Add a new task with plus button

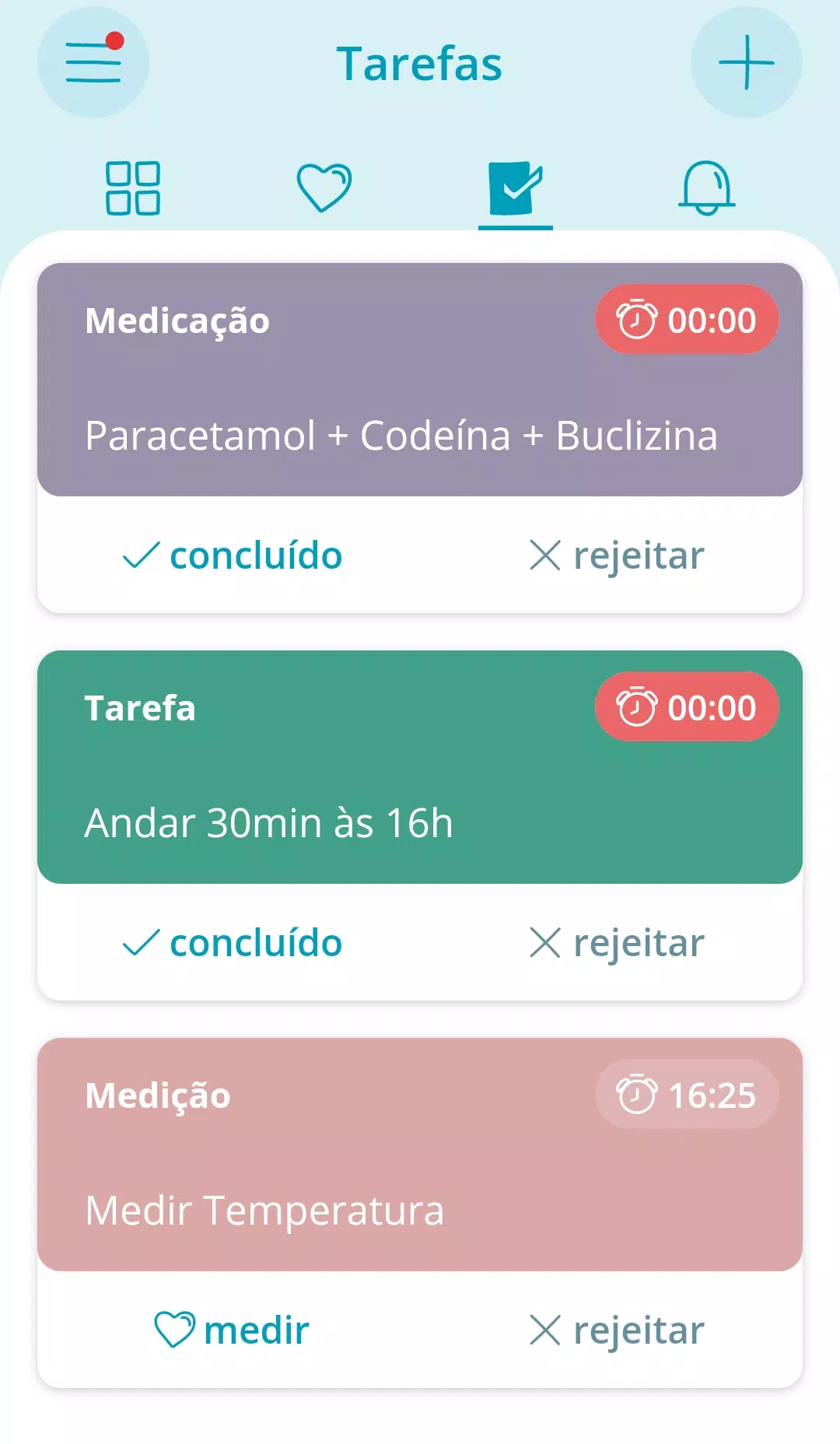coord(747,62)
